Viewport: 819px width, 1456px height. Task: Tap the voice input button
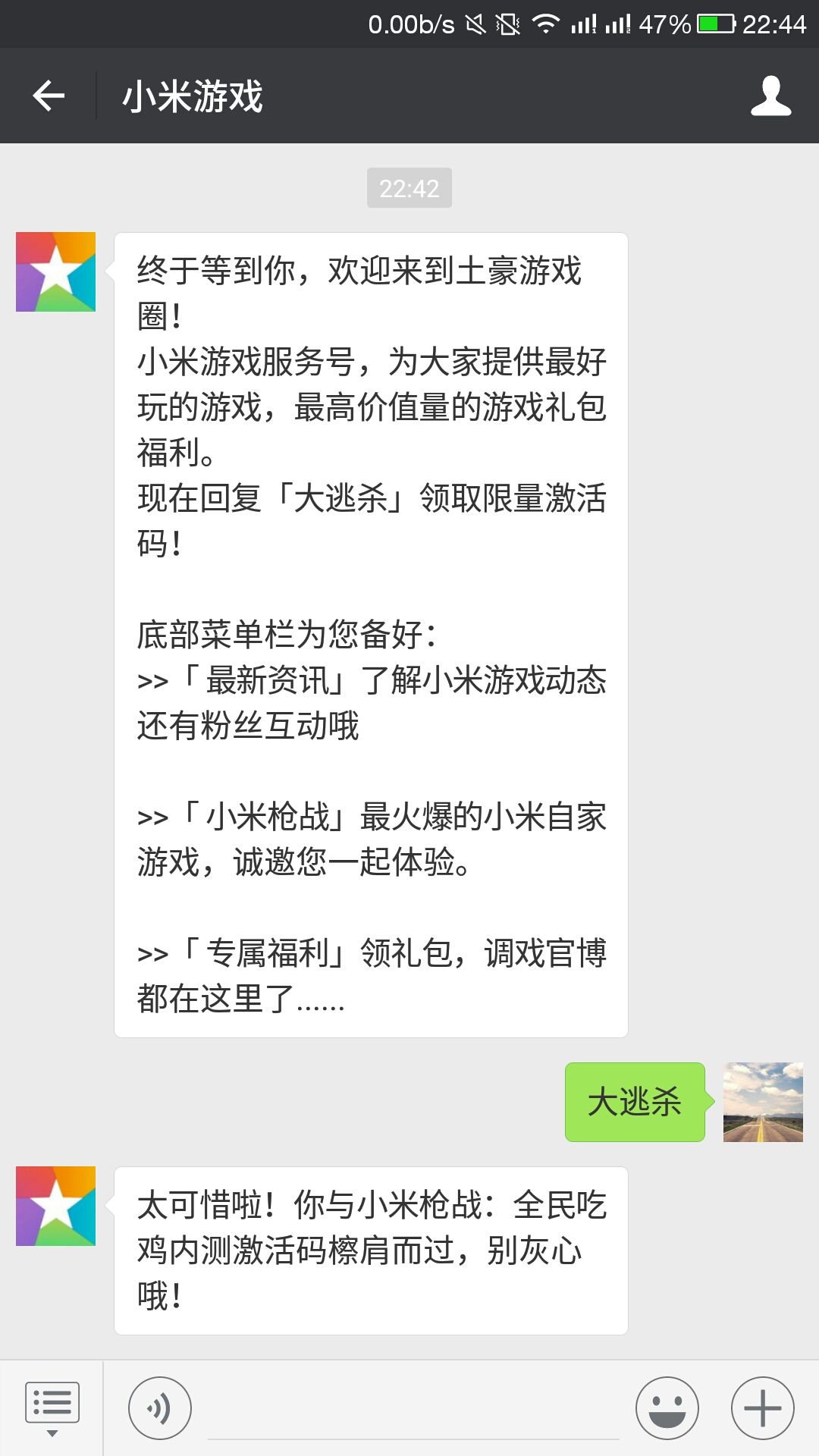159,1408
